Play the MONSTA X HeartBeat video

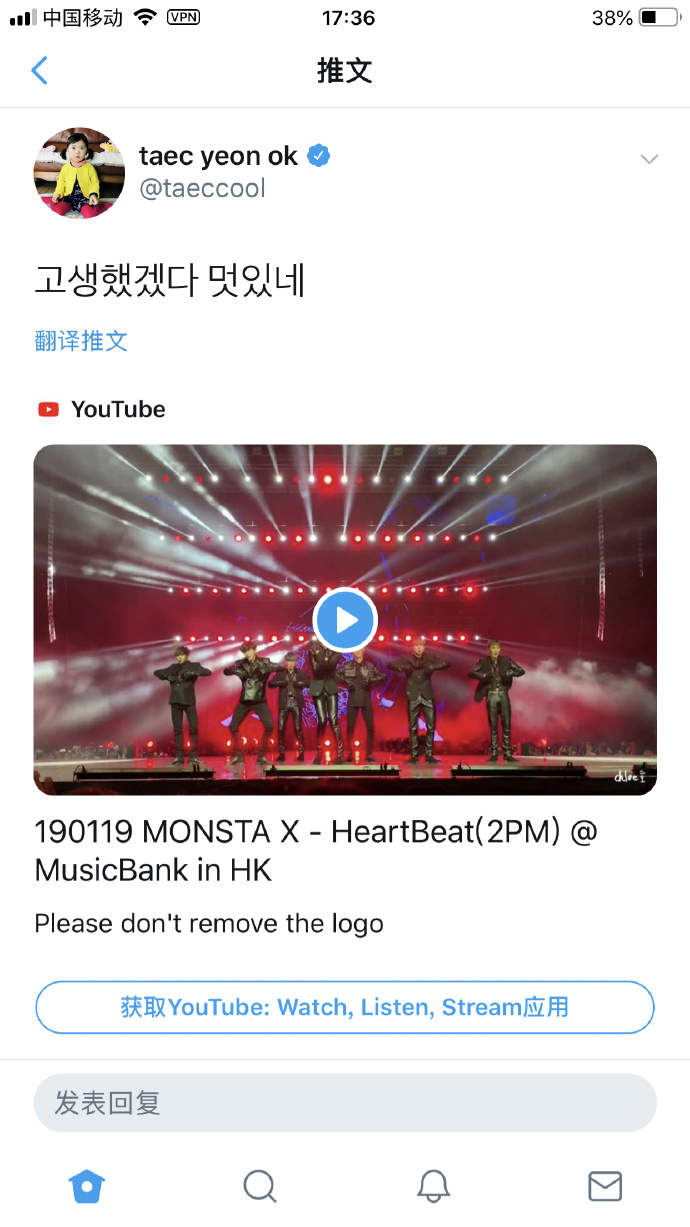pyautogui.click(x=345, y=620)
